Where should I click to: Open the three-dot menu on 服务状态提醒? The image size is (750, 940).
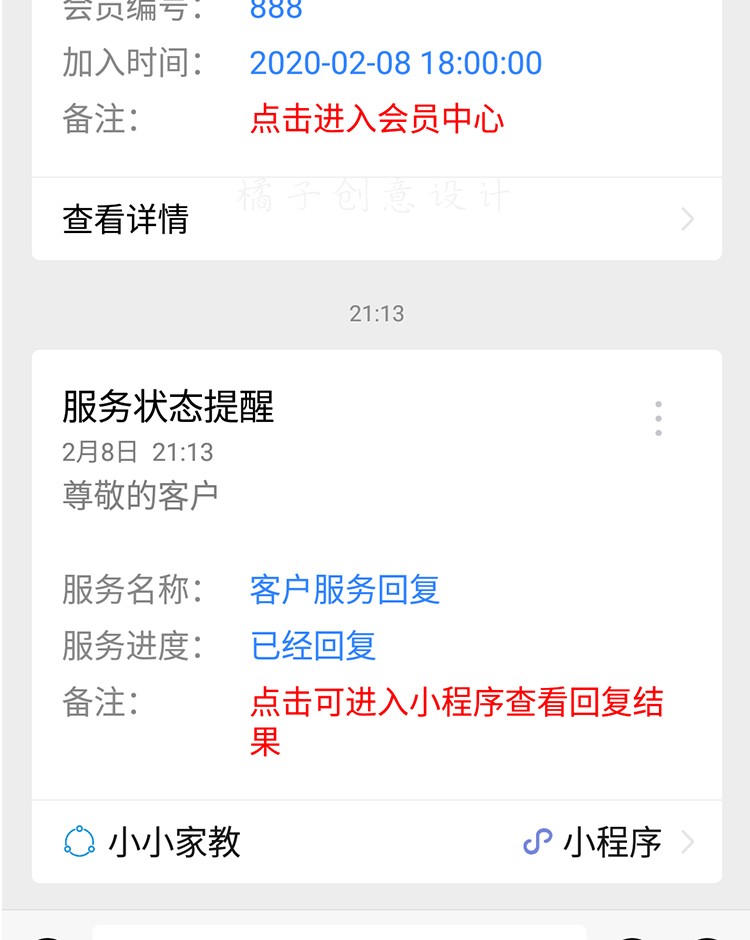point(658,418)
